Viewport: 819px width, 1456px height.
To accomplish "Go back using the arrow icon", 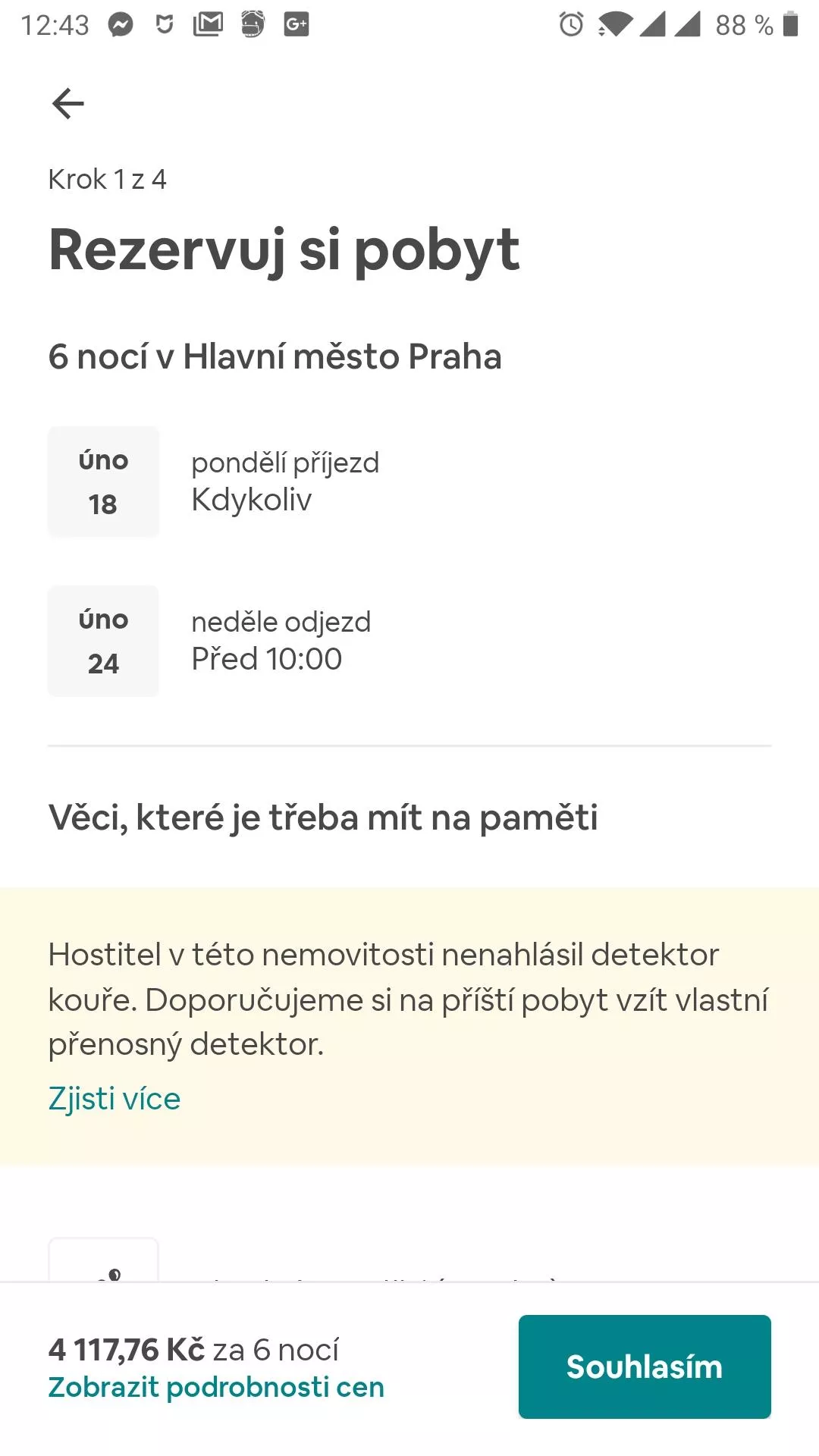I will tap(67, 104).
